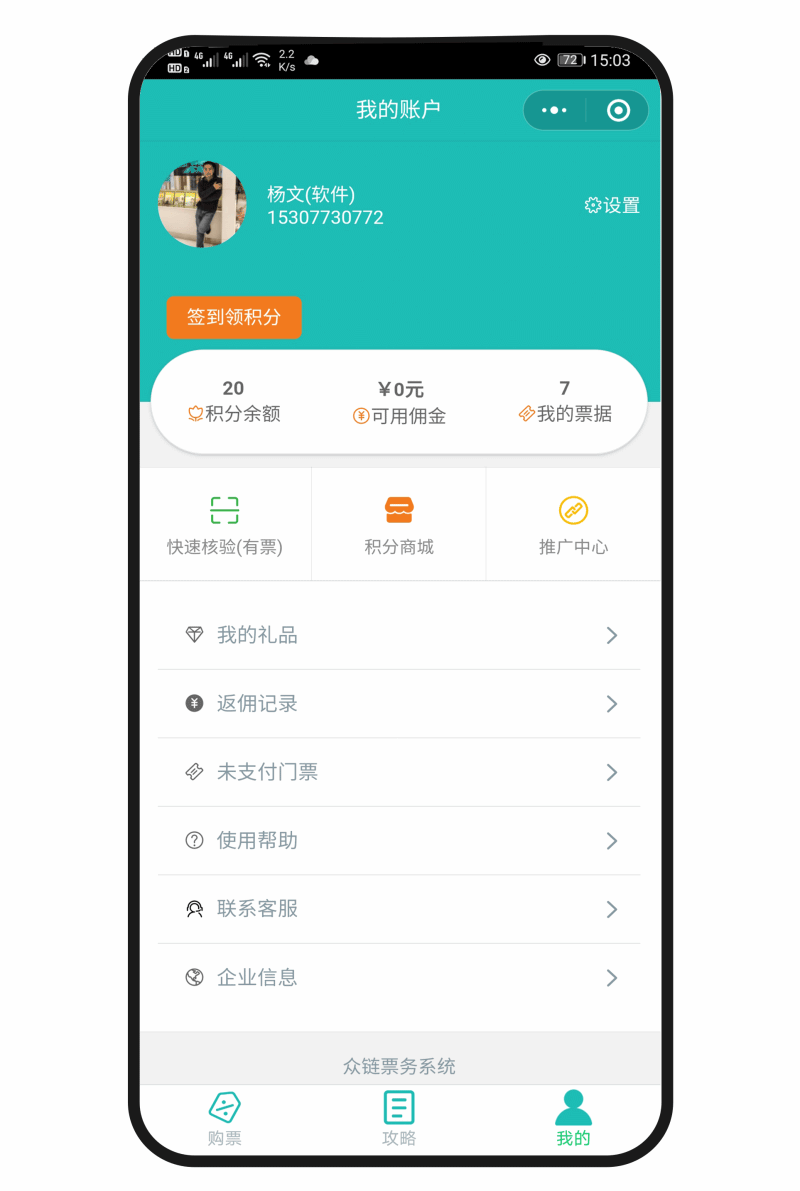Image resolution: width=800 pixels, height=1191 pixels.
Task: Switch to the 攻略 tab
Action: click(399, 1118)
